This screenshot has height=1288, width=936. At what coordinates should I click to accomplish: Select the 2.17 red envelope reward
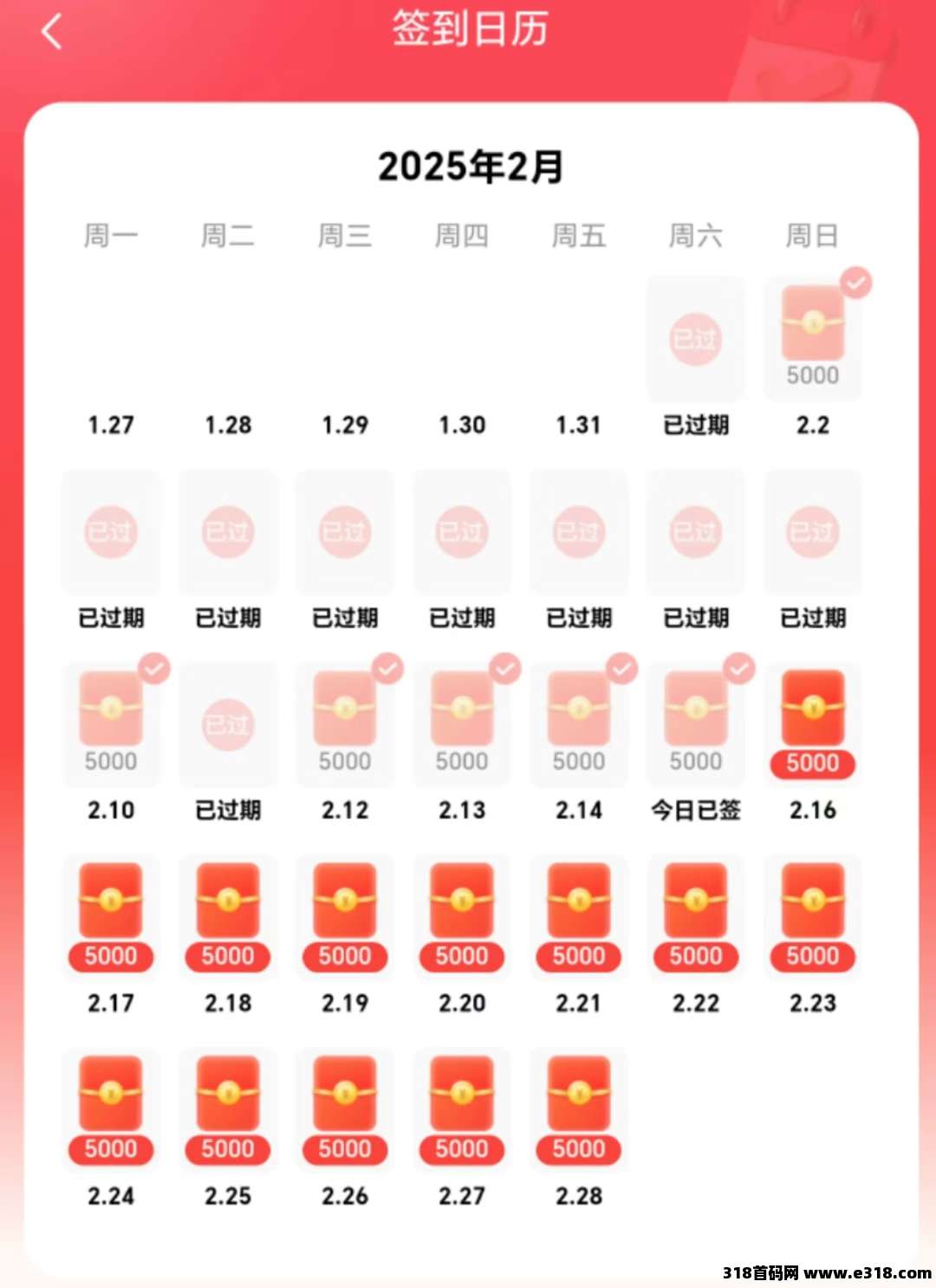111,916
